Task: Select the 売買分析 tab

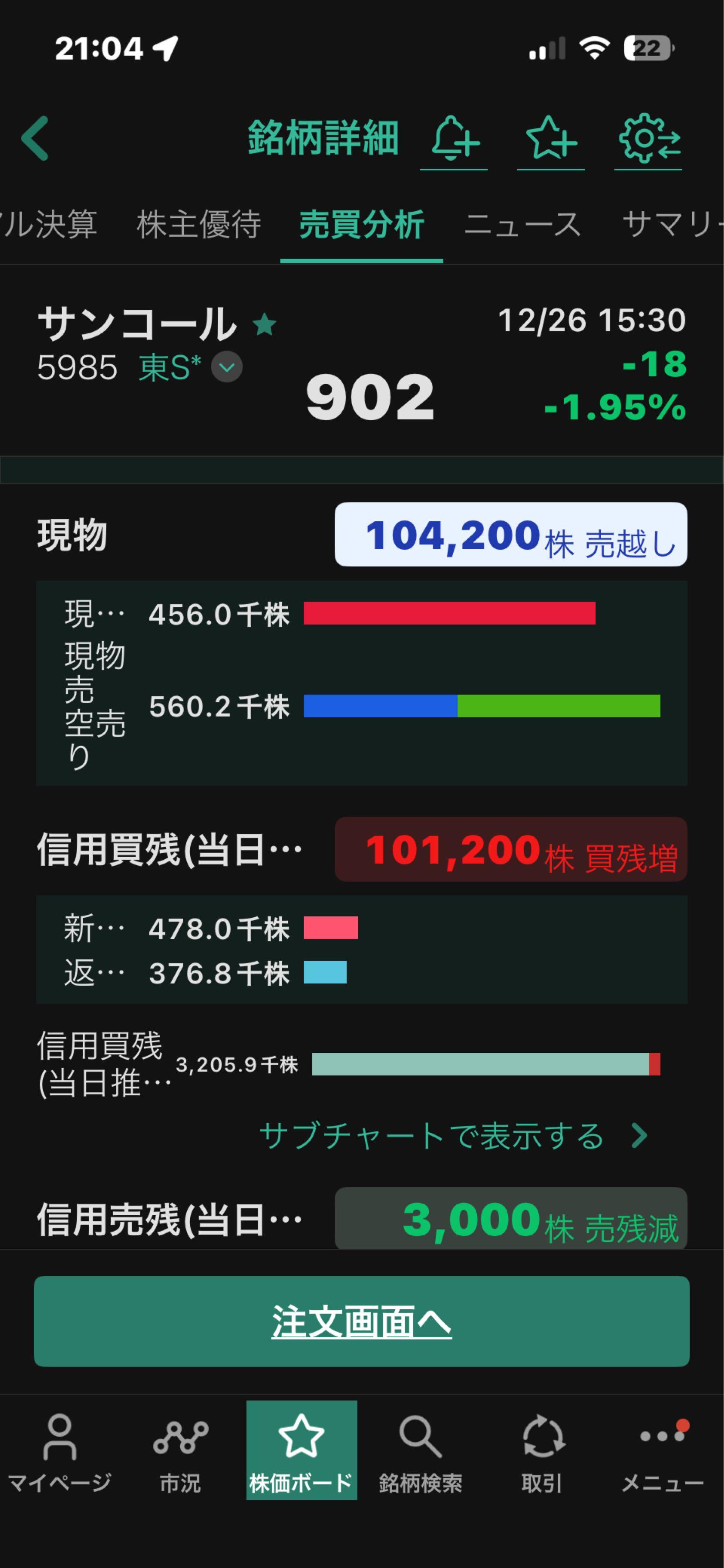Action: 361,225
